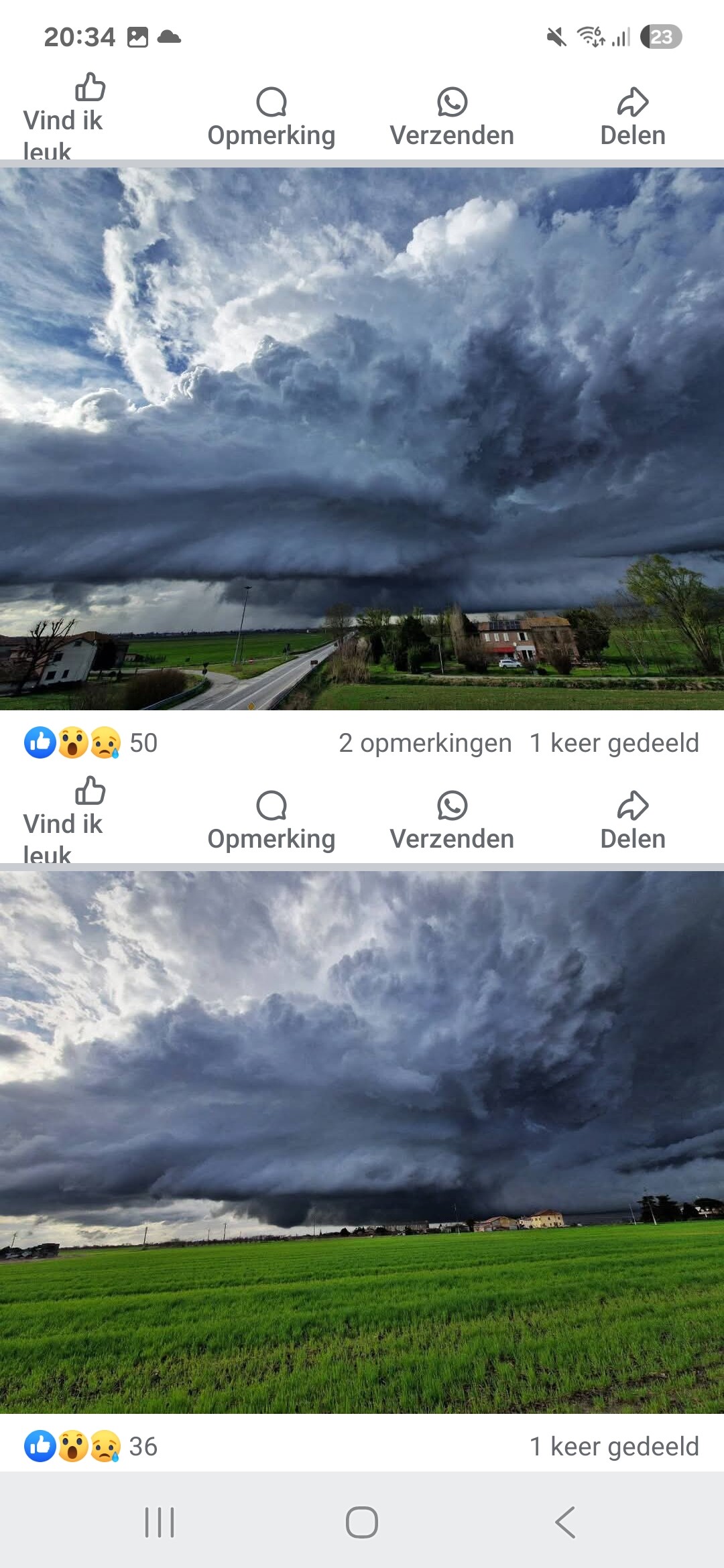View '1 keer gedeeld' under the green field photo
This screenshot has width=724, height=1568.
614,1446
